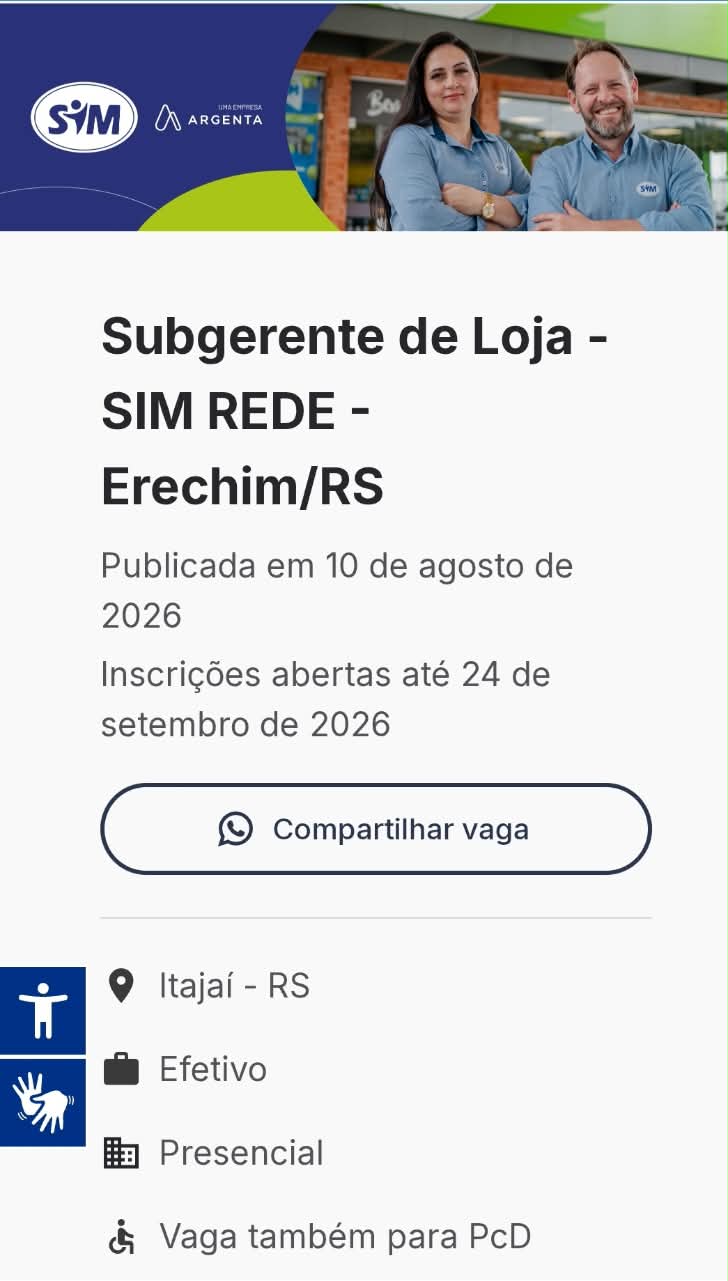Image resolution: width=728 pixels, height=1281 pixels.
Task: Open the sign language (Libras) assistant
Action: pos(43,1102)
